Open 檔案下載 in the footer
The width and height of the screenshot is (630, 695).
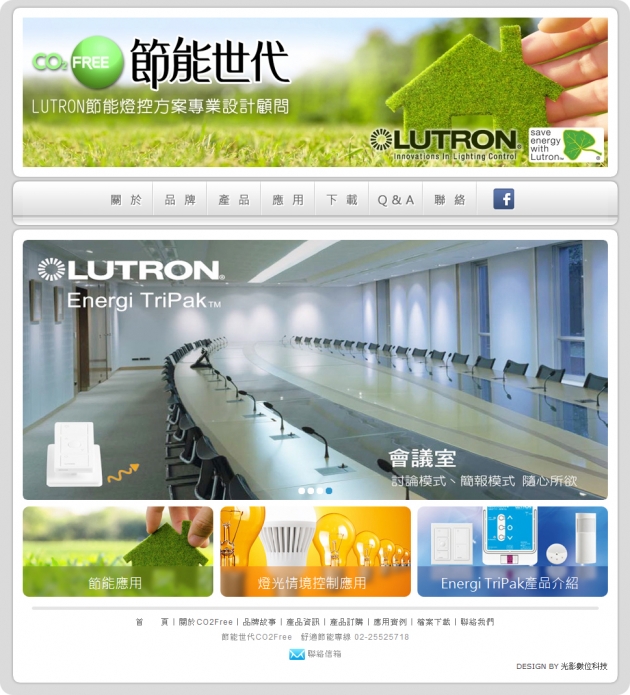433,622
